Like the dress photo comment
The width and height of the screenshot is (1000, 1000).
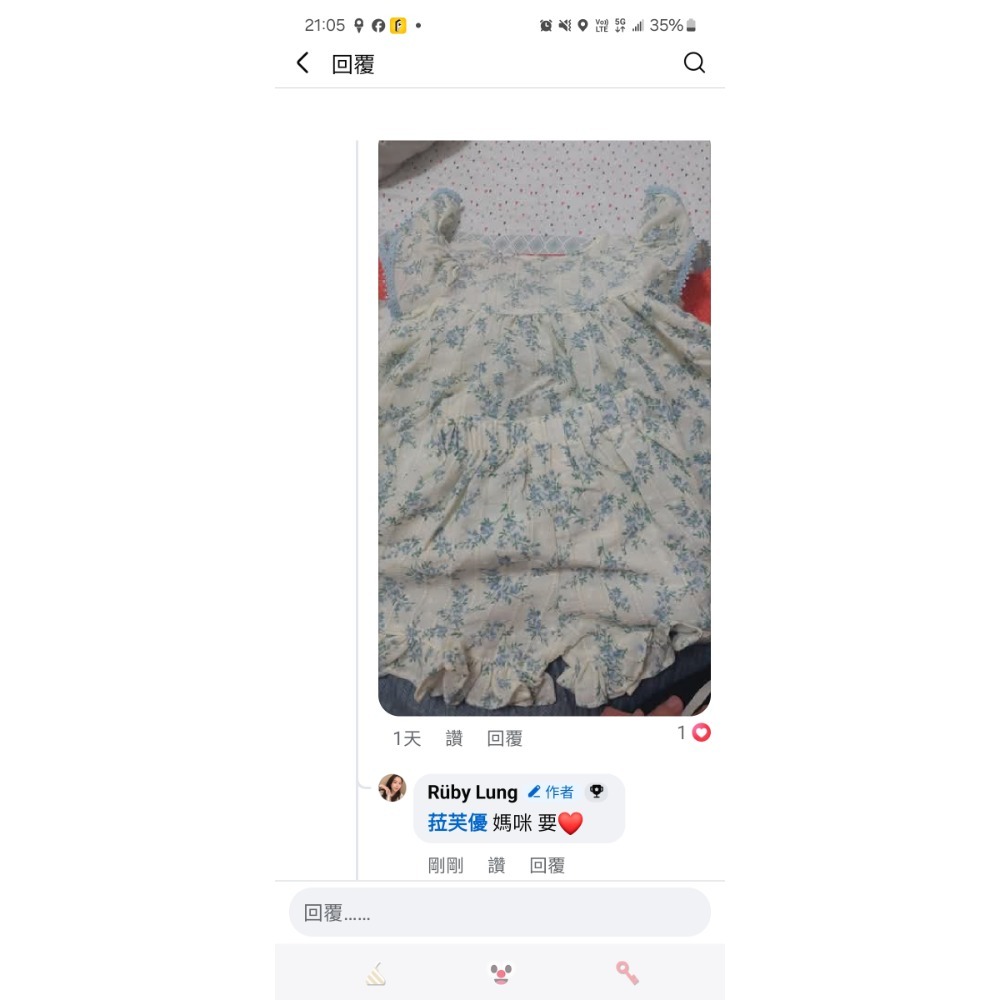454,739
